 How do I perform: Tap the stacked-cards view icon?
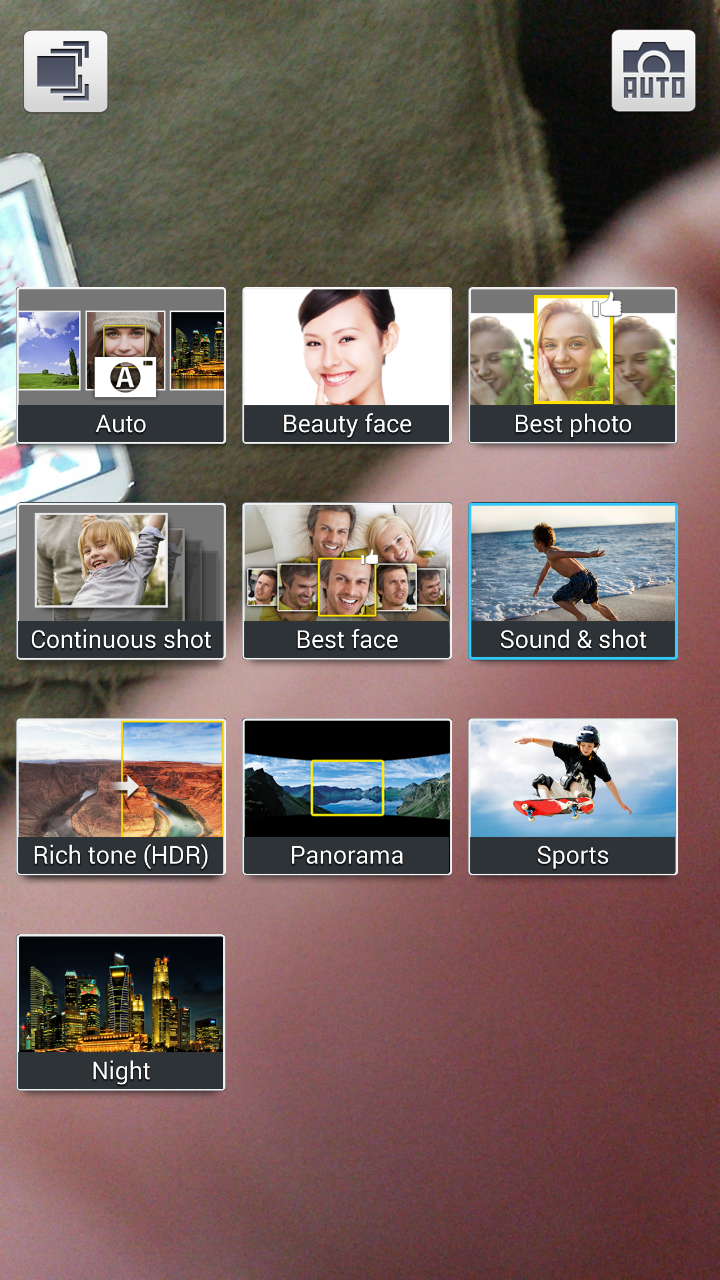pyautogui.click(x=65, y=71)
